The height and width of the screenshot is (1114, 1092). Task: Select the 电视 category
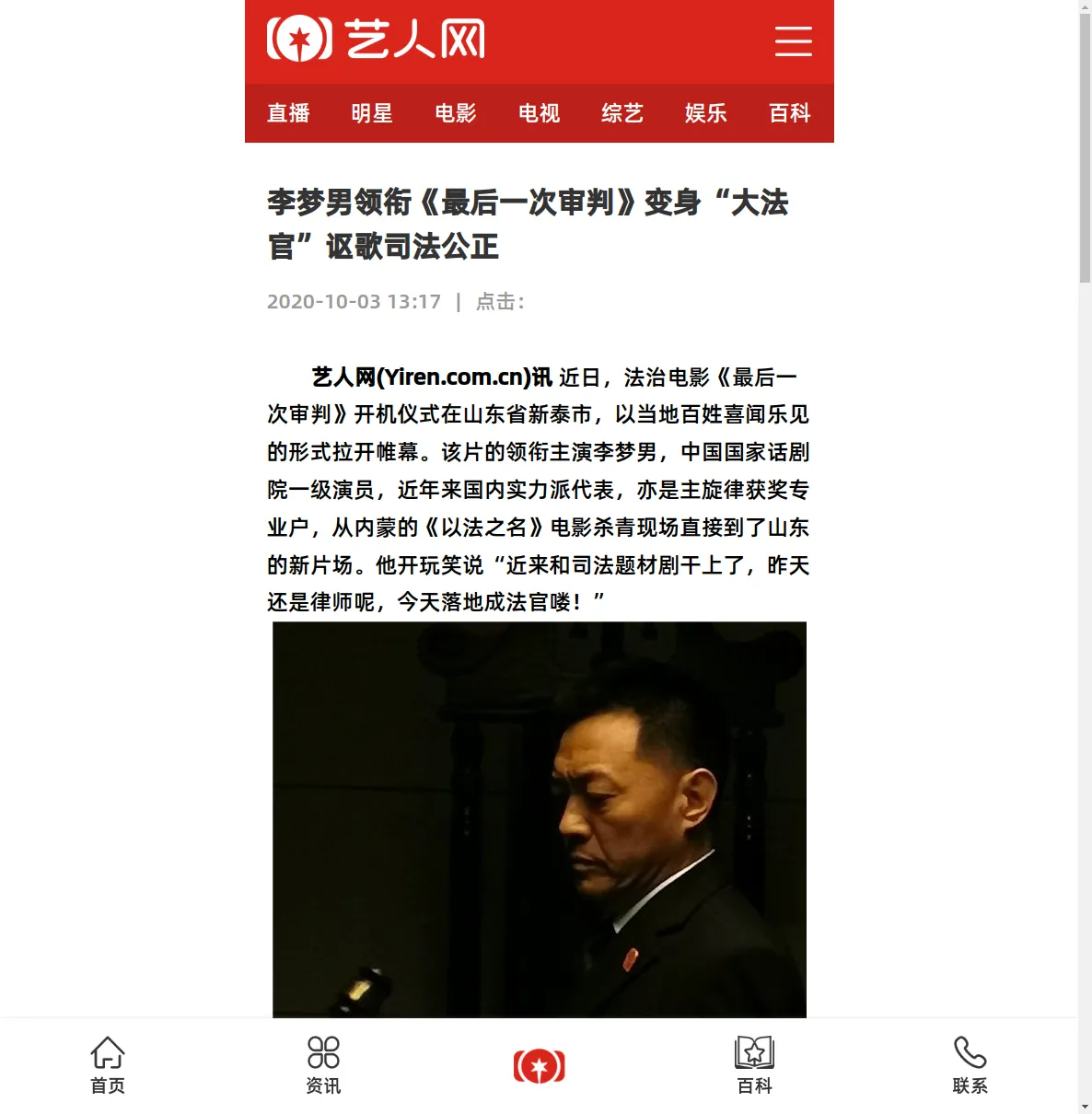(539, 113)
